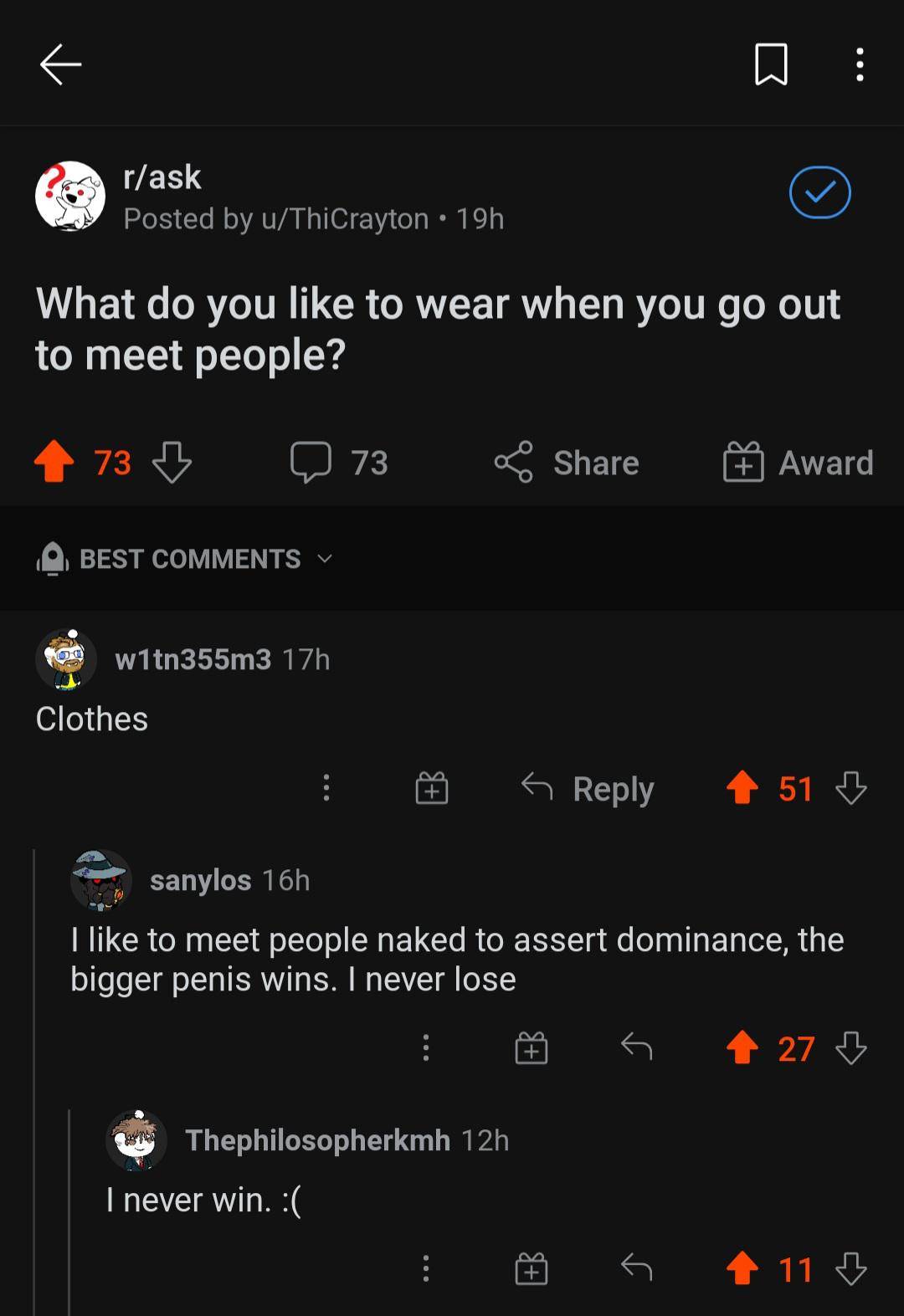Upvote the post by ThiCrayton
Screen dimensions: 904x1316
pyautogui.click(x=54, y=463)
